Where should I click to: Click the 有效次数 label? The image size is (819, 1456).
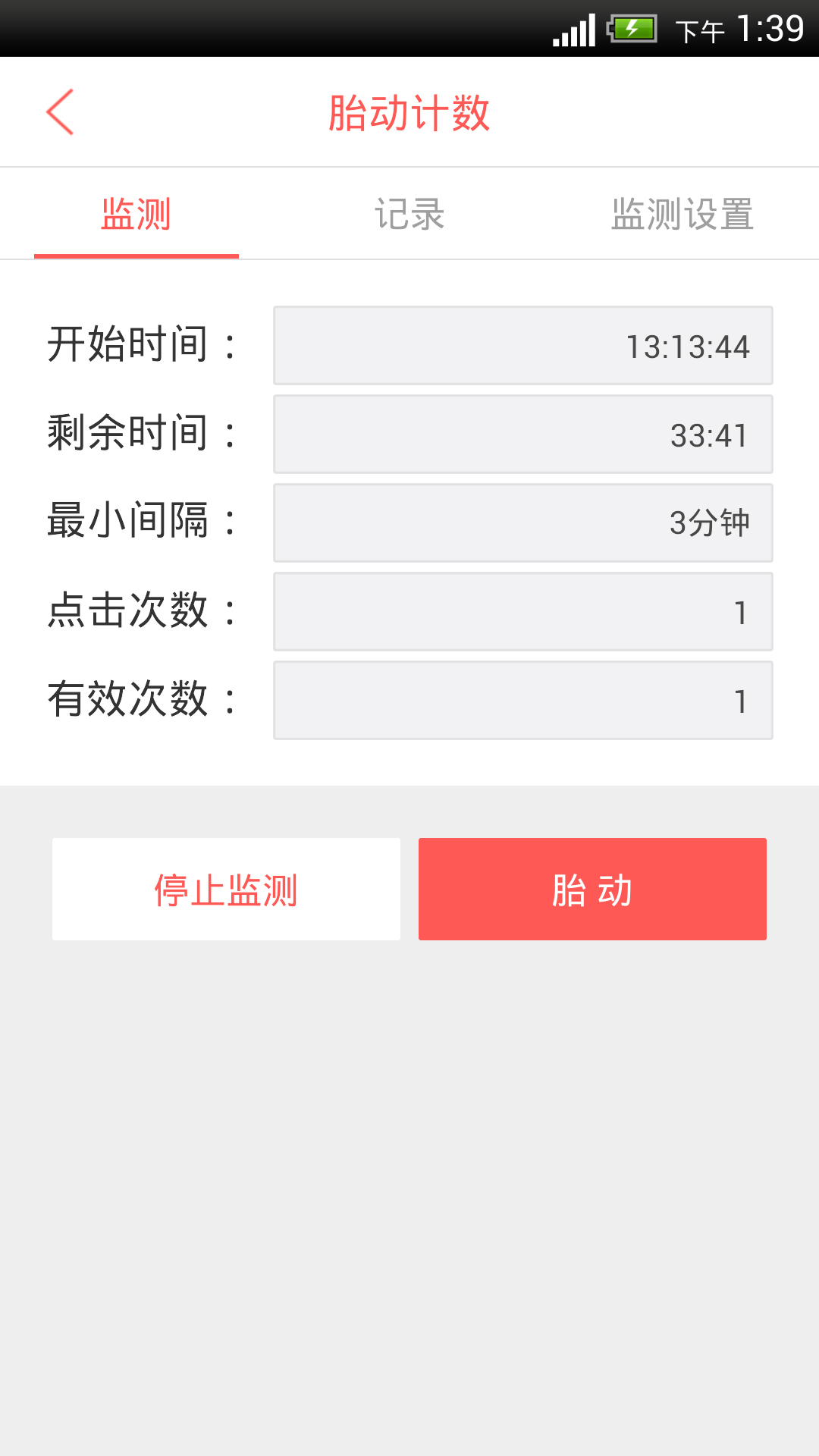click(140, 701)
